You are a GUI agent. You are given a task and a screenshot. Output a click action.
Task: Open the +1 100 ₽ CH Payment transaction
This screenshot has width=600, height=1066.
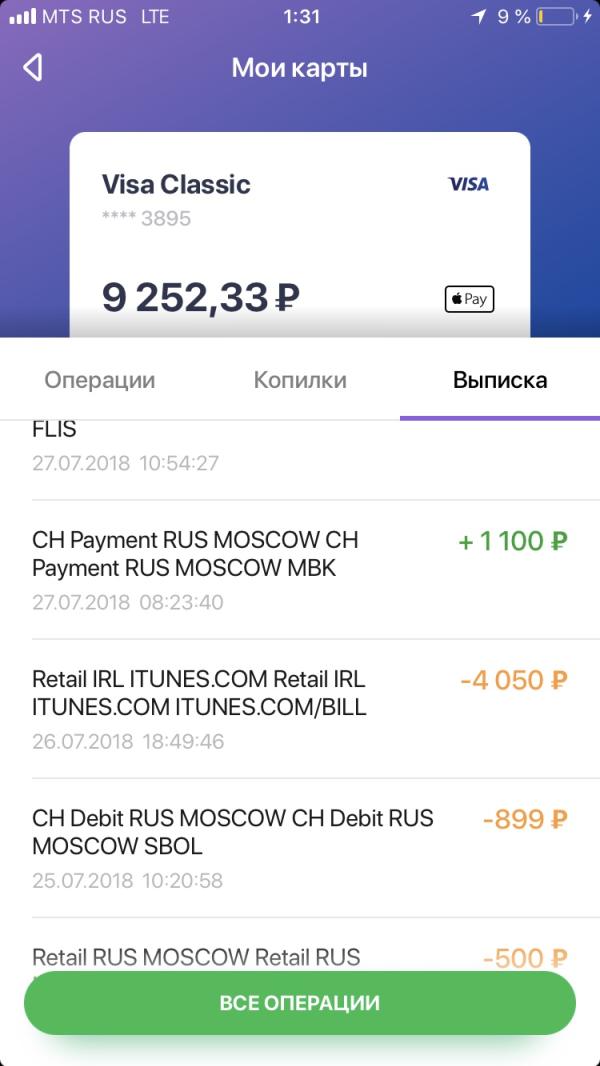click(x=299, y=569)
